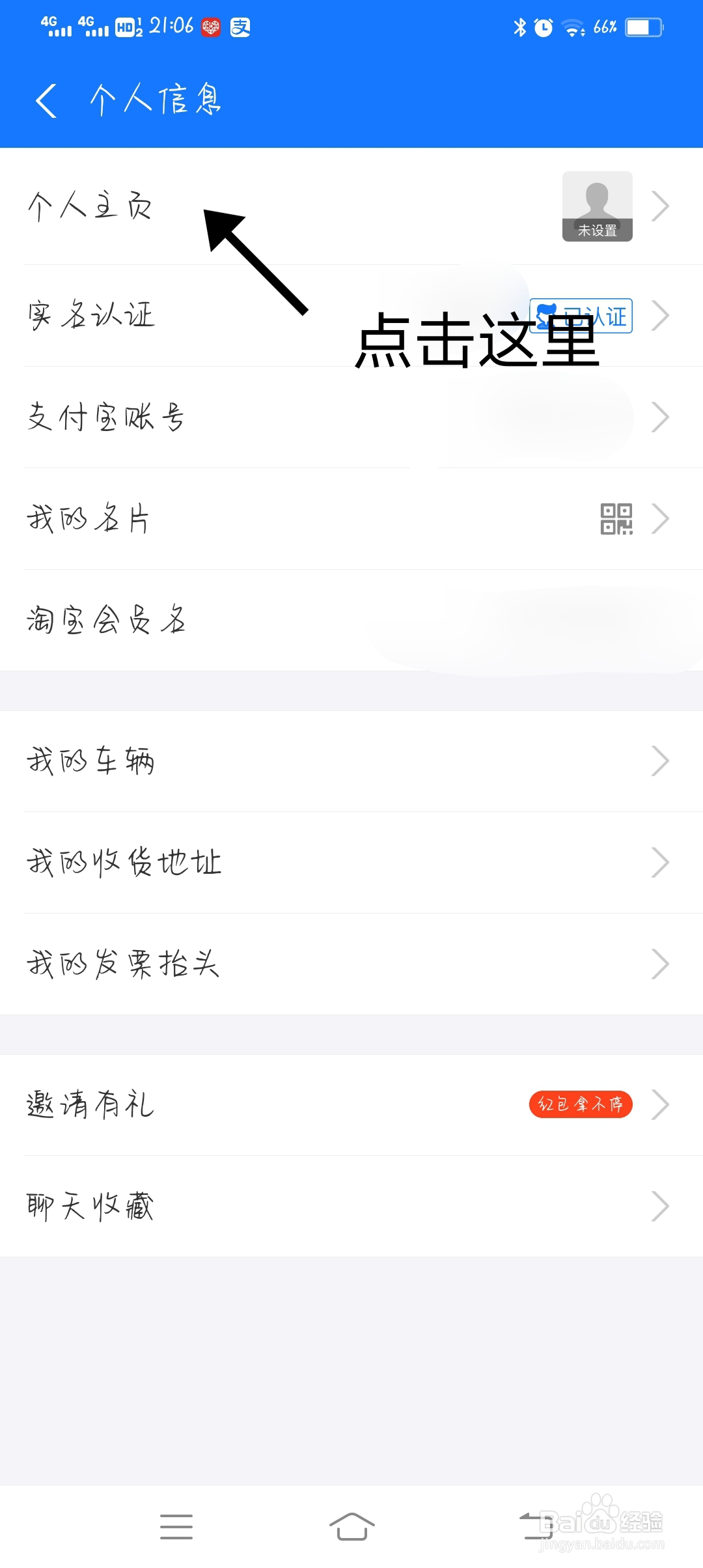
Task: Open 支付宝账号 details
Action: [351, 417]
